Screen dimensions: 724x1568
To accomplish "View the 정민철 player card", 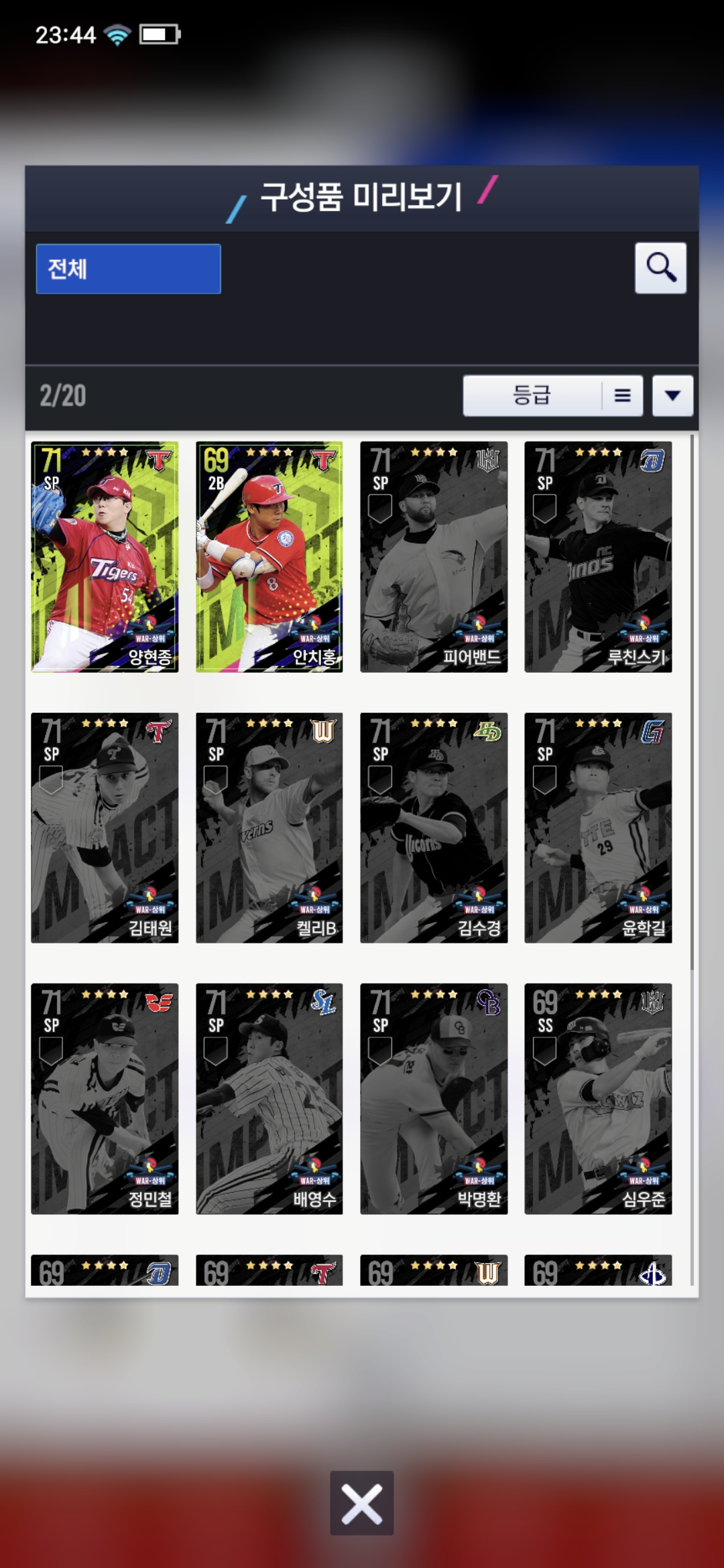I will [105, 1098].
